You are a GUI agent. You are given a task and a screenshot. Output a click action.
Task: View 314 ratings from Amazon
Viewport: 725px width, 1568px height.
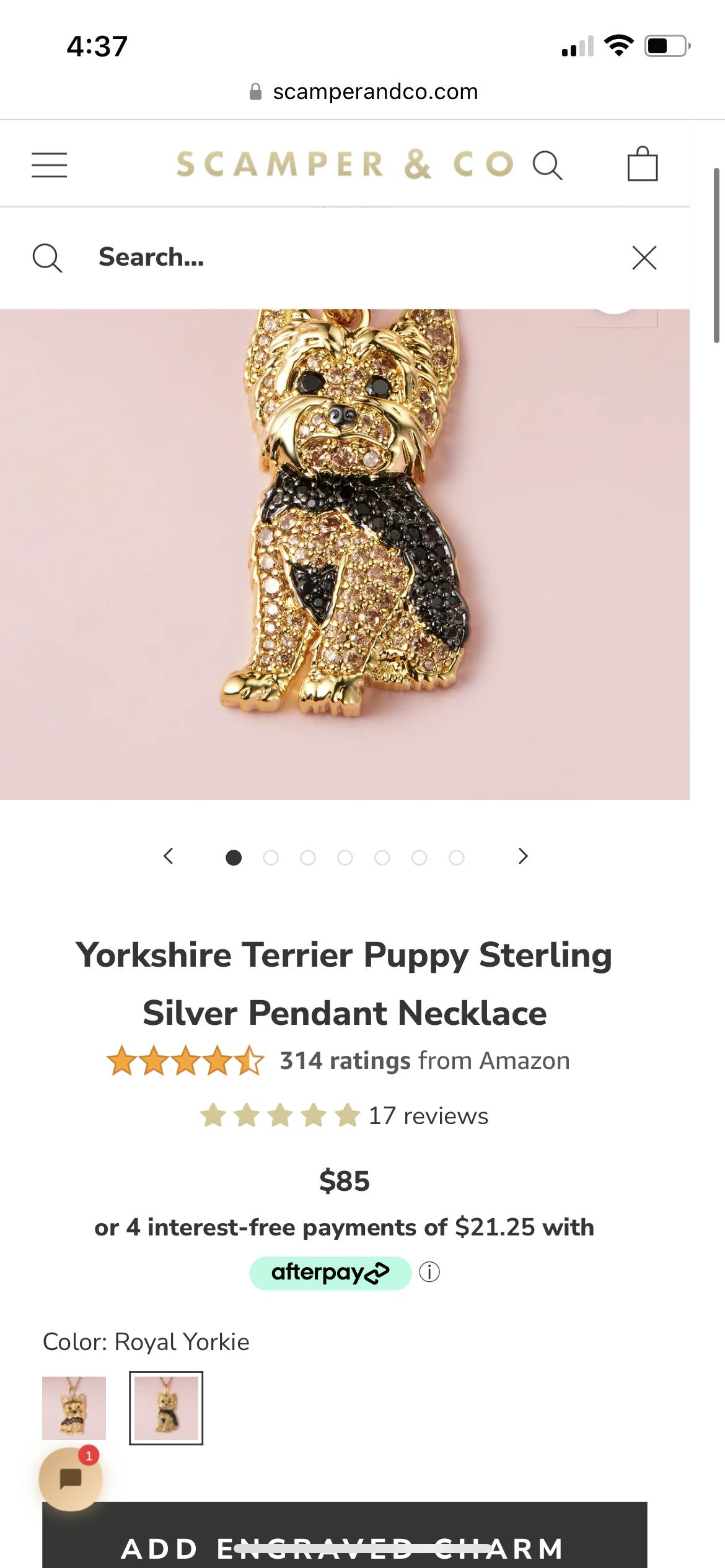[x=424, y=1061]
